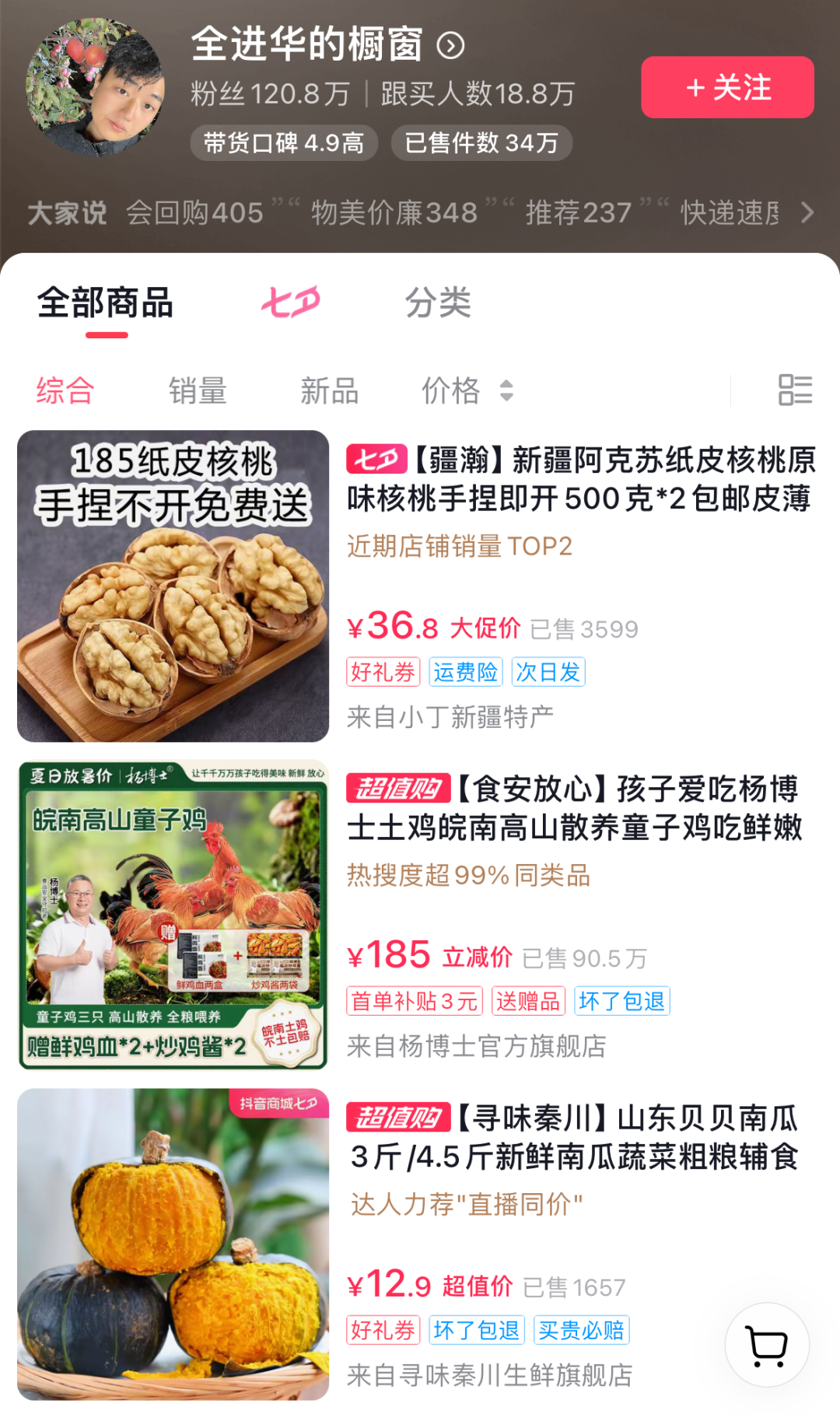The width and height of the screenshot is (840, 1414).
Task: Open the shopping cart
Action: [767, 1345]
